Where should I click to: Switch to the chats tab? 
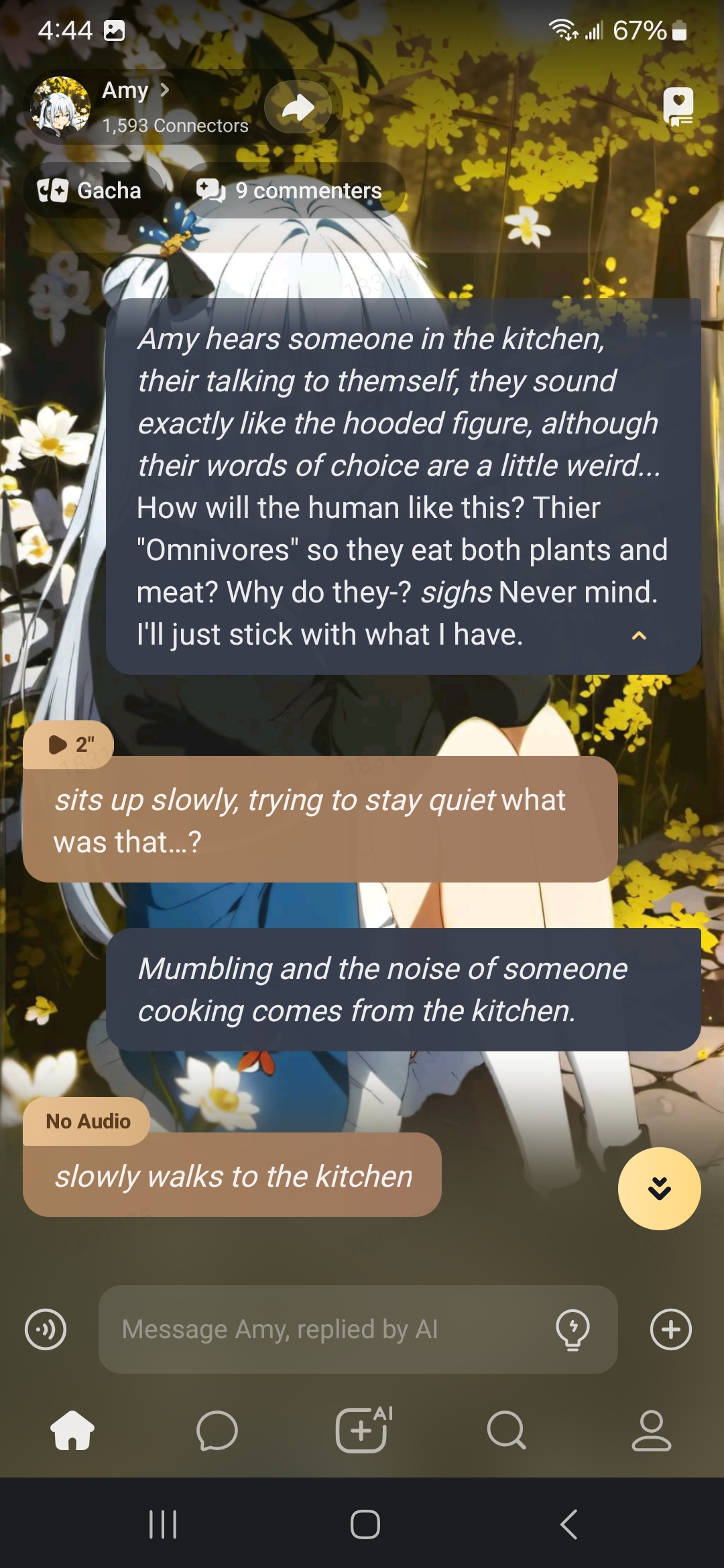point(217,1430)
